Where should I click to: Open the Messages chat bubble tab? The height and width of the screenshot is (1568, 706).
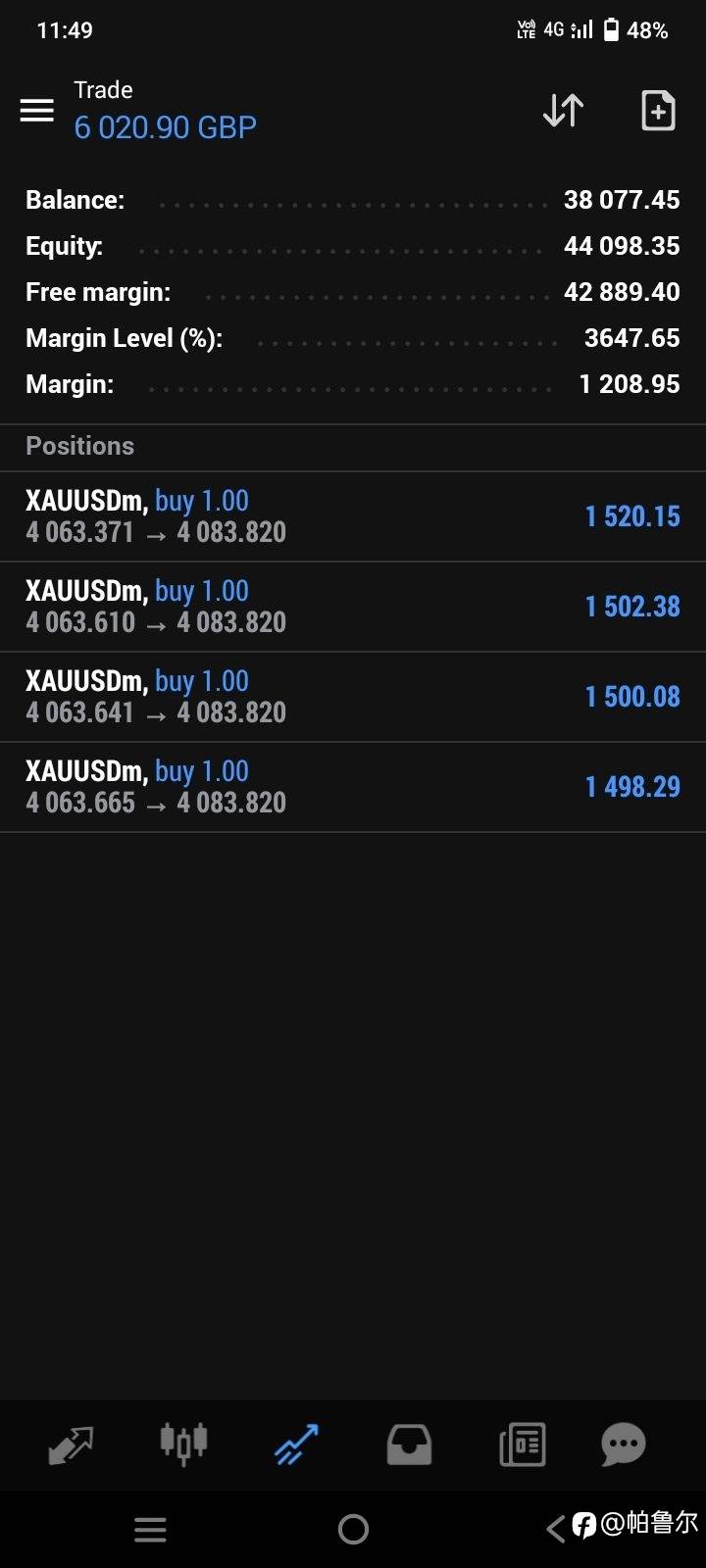pos(624,1445)
